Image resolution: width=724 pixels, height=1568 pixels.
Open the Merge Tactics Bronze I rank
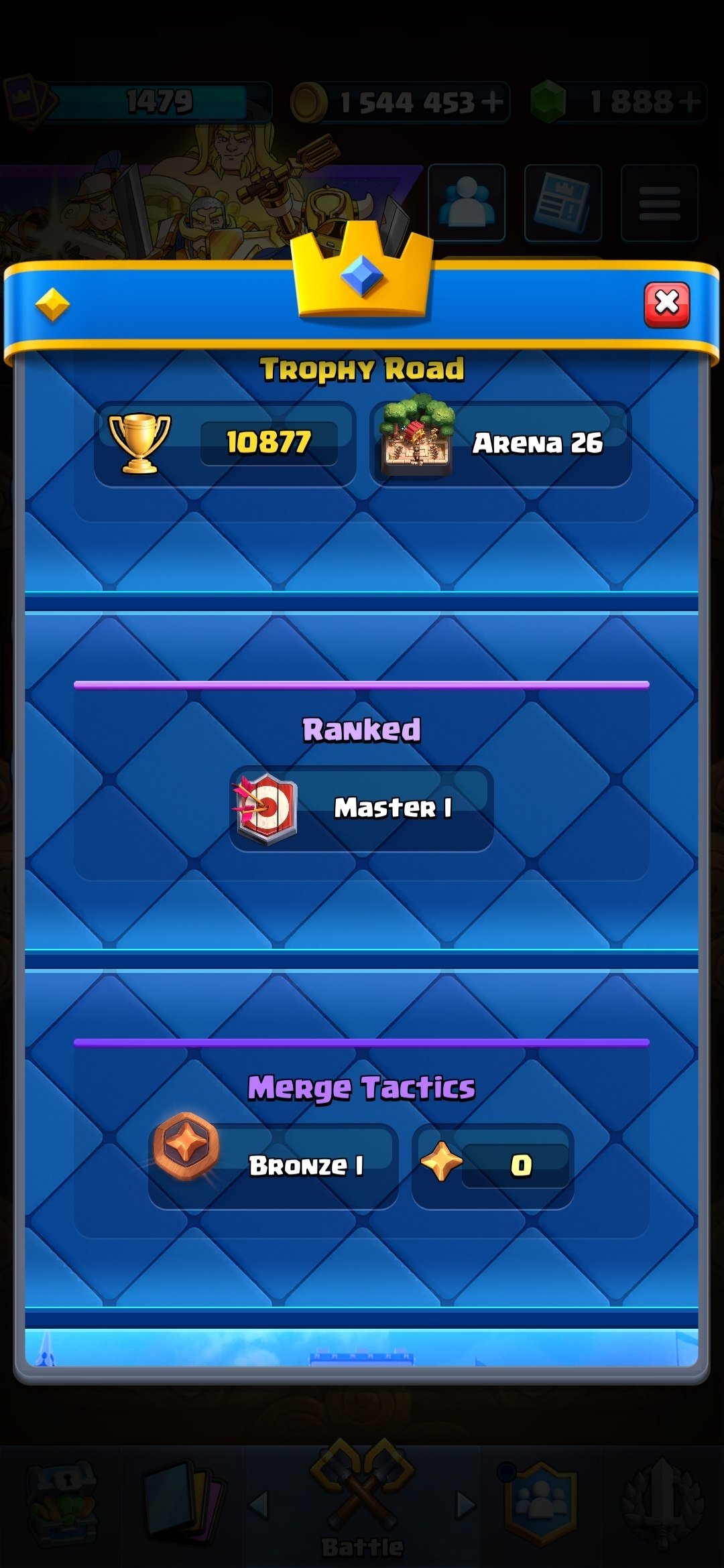tap(274, 1166)
